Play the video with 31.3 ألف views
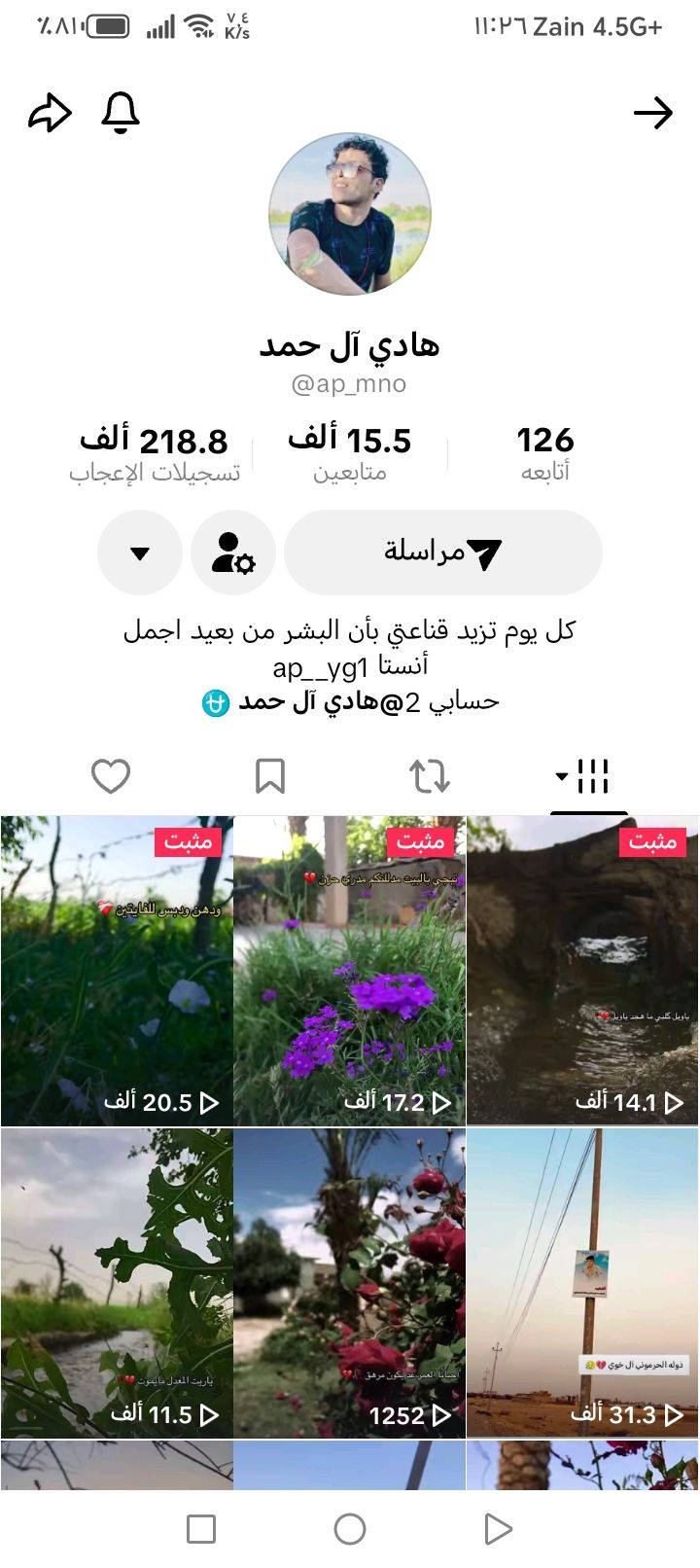Image resolution: width=700 pixels, height=1568 pixels. pyautogui.click(x=583, y=1283)
